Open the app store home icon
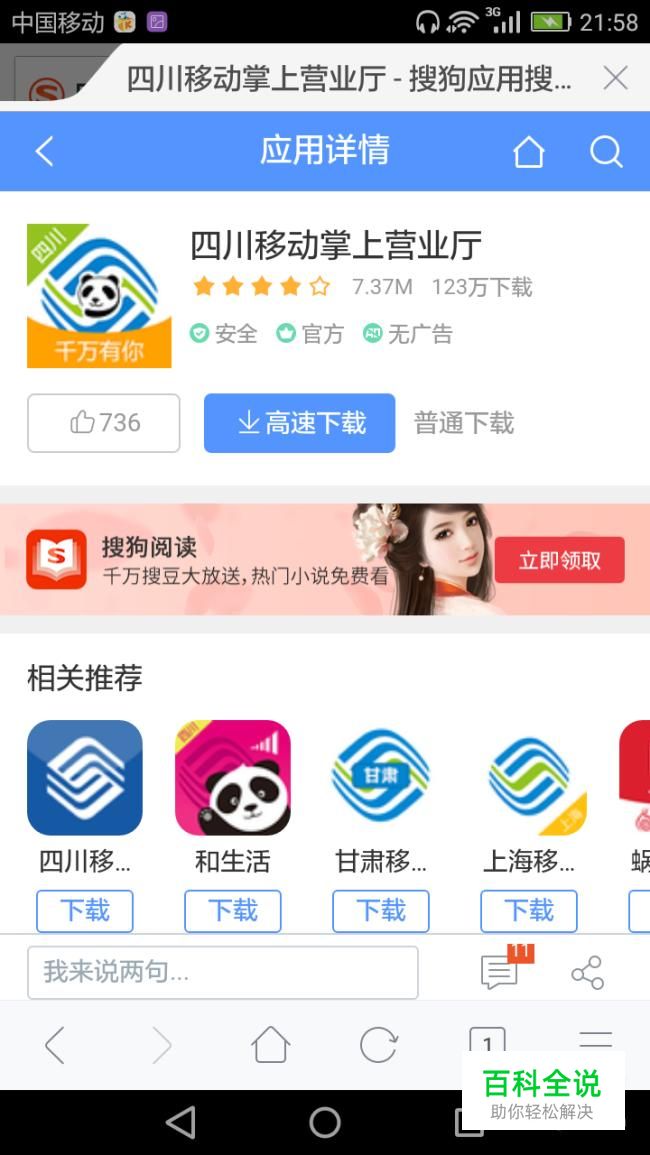650x1155 pixels. coord(528,152)
